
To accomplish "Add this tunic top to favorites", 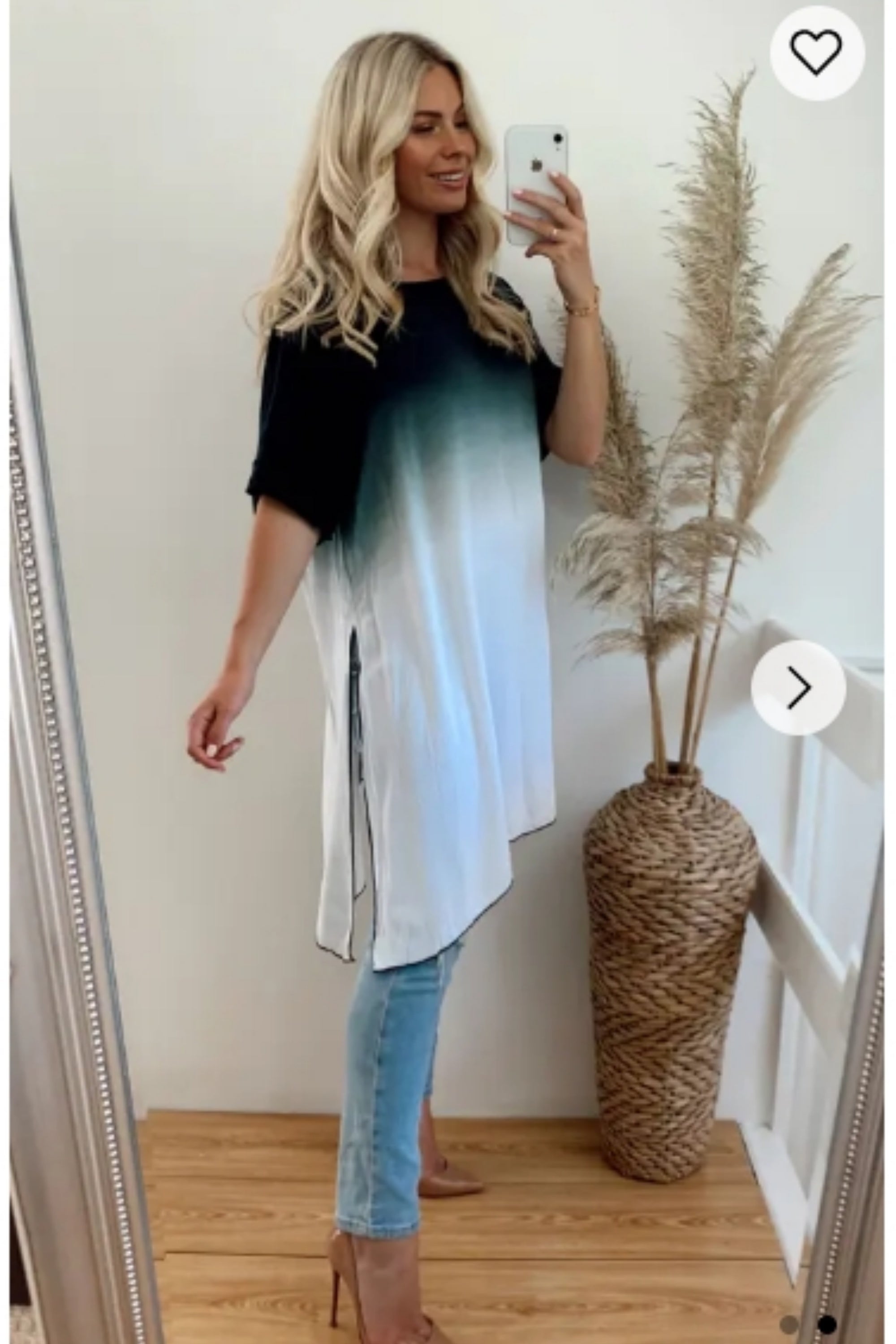I will pyautogui.click(x=817, y=53).
